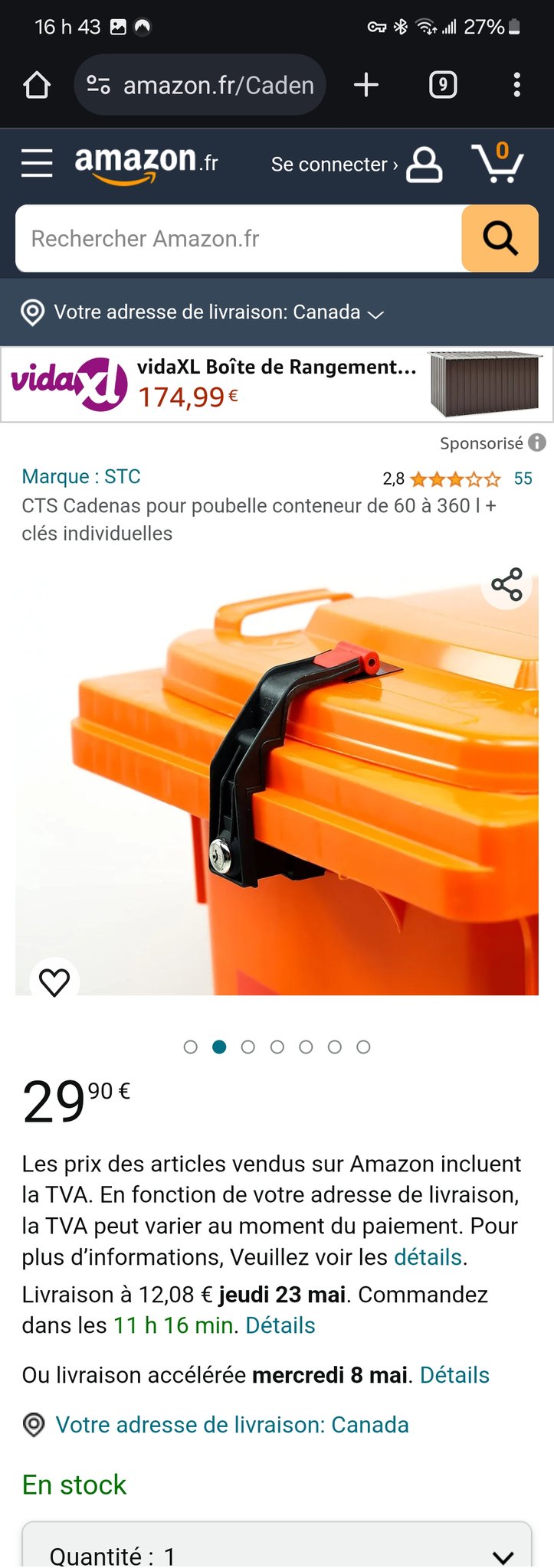554x1568 pixels.
Task: Open the tab switcher showing 9 tabs
Action: click(443, 85)
